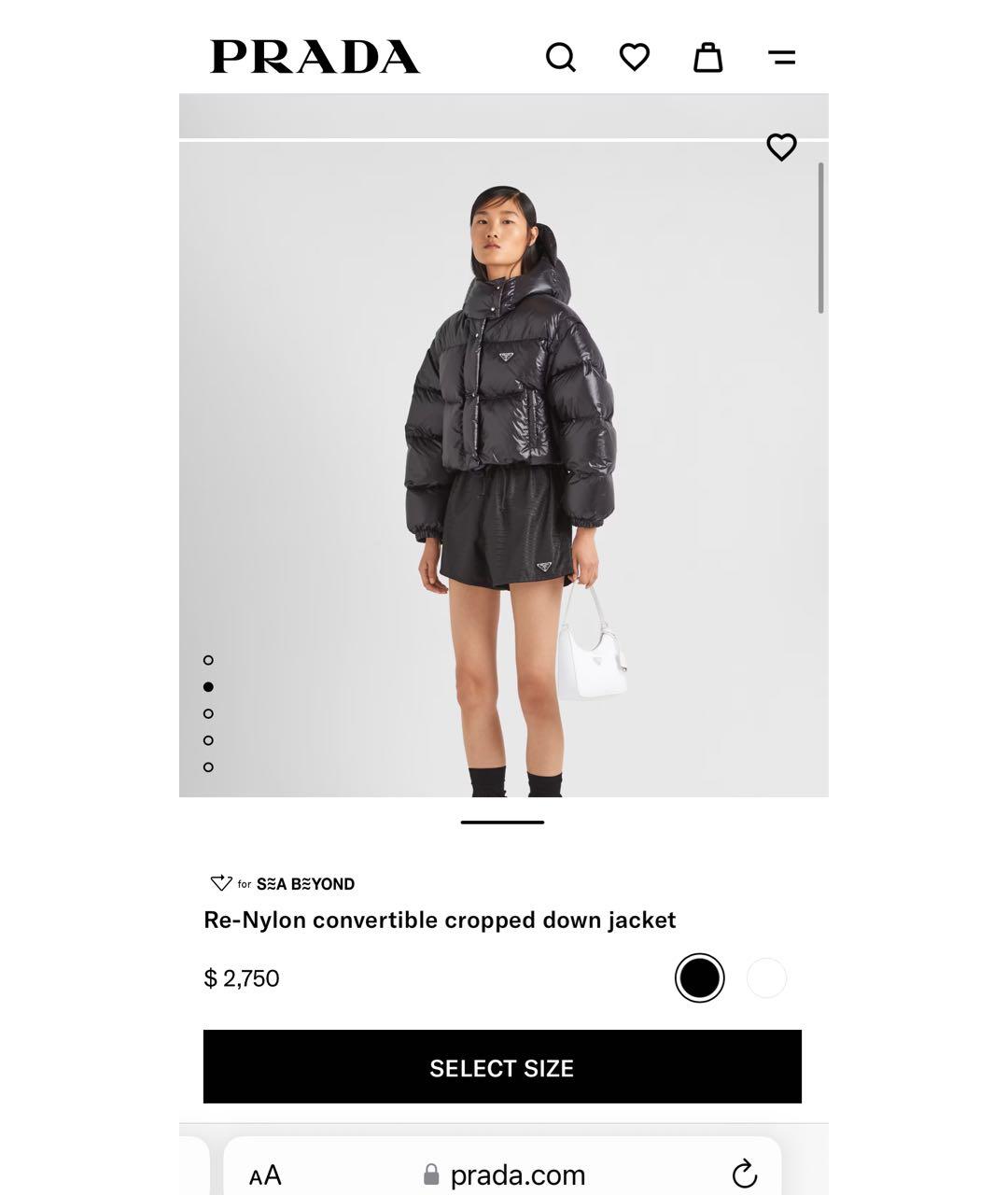Add this jacket to wishlist

pos(781,147)
